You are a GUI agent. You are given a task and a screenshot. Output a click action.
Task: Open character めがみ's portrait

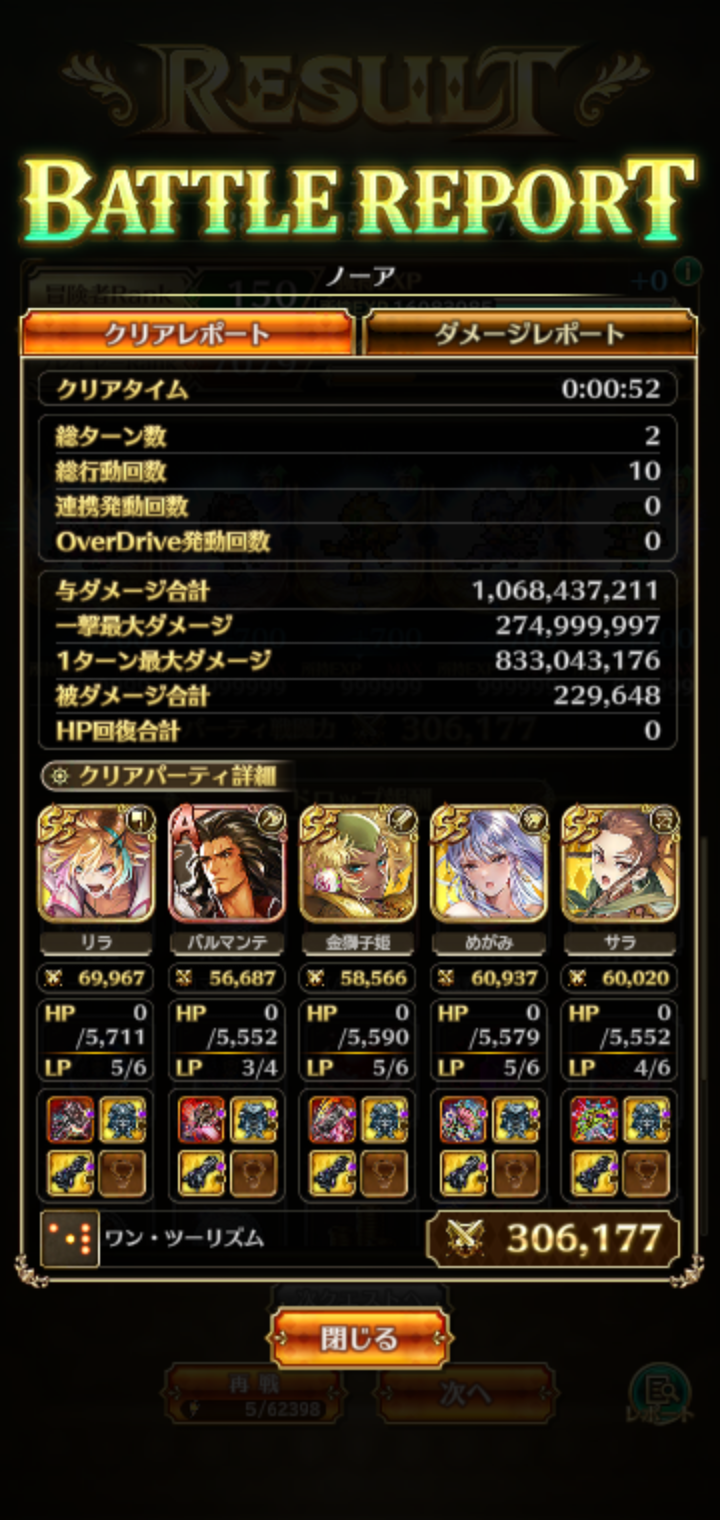(489, 864)
